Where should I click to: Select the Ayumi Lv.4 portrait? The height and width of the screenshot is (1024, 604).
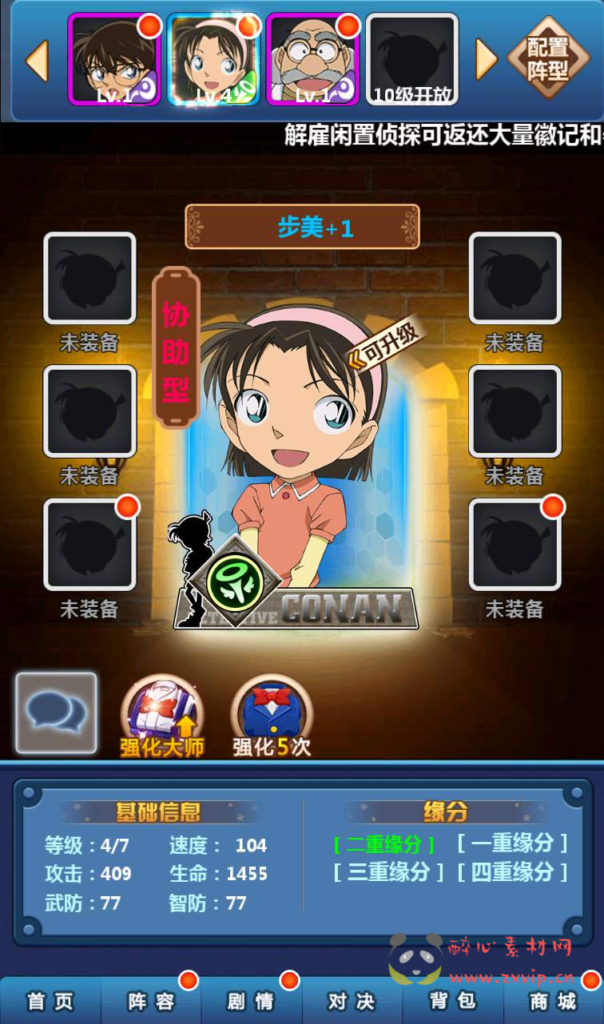213,60
